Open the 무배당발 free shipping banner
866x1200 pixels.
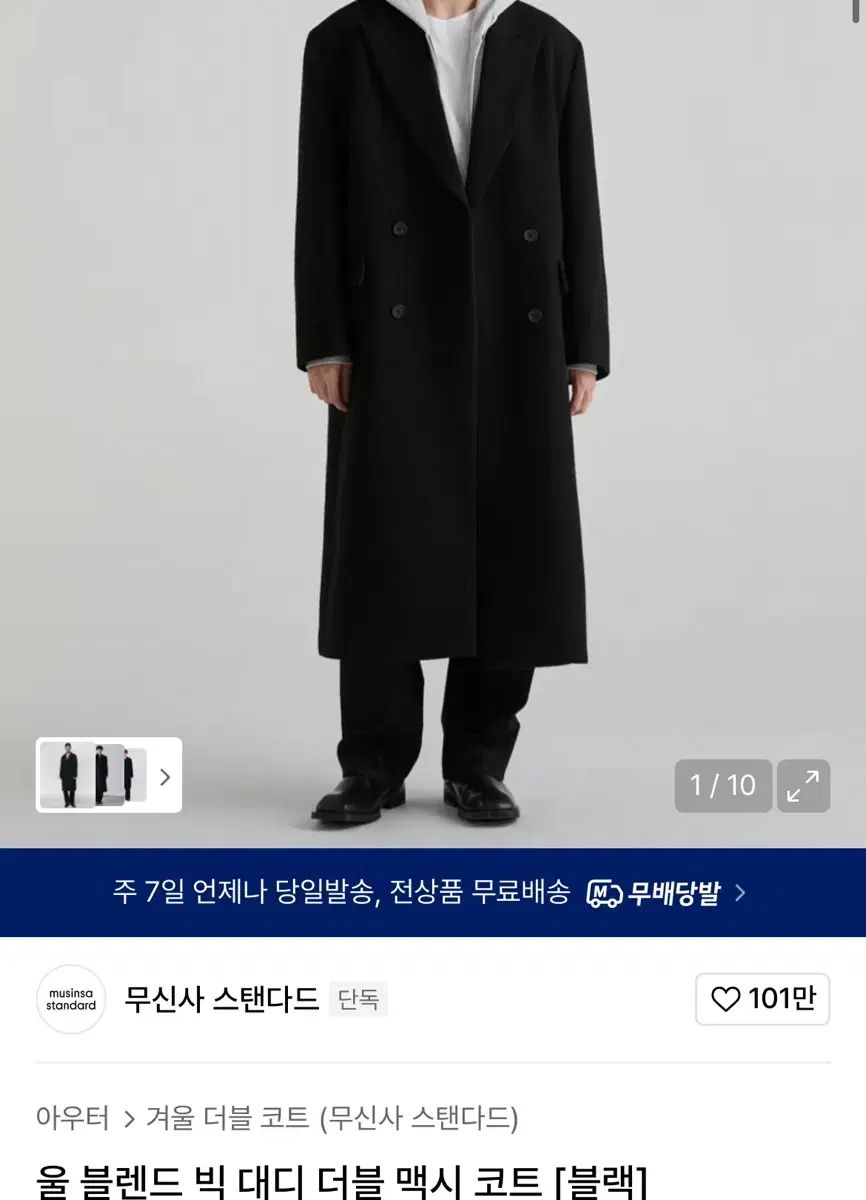[432, 892]
